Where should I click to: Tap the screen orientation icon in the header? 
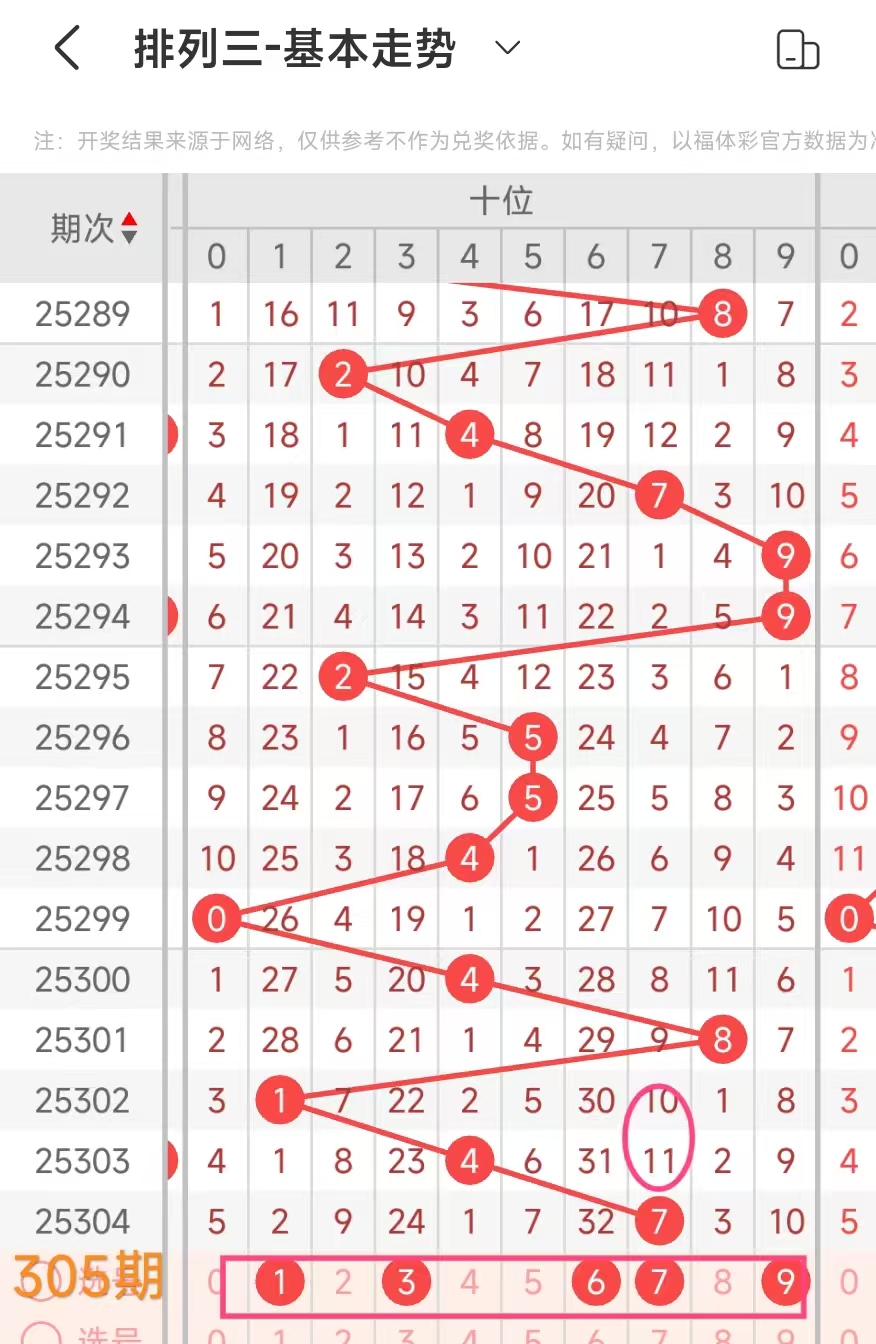click(797, 49)
